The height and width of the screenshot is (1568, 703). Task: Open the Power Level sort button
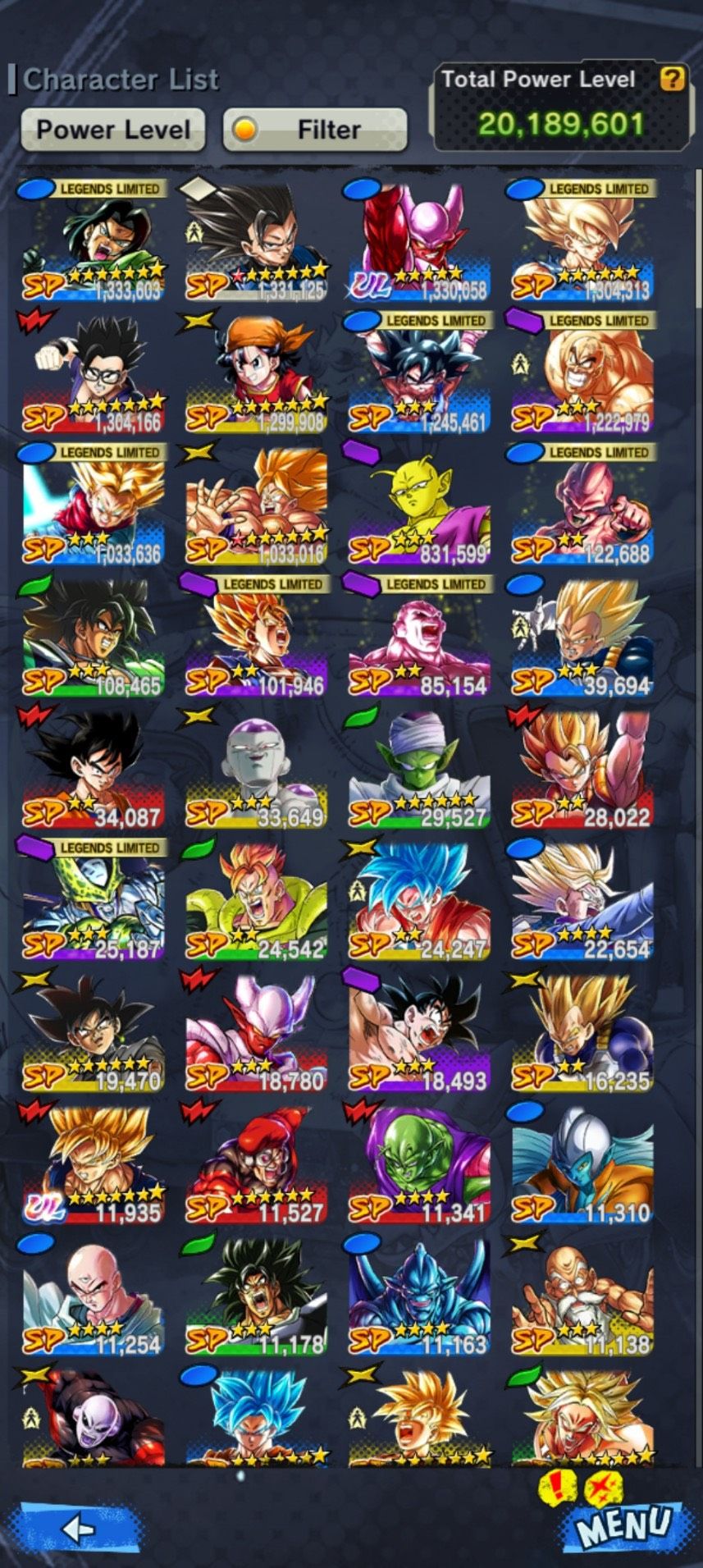coord(112,130)
